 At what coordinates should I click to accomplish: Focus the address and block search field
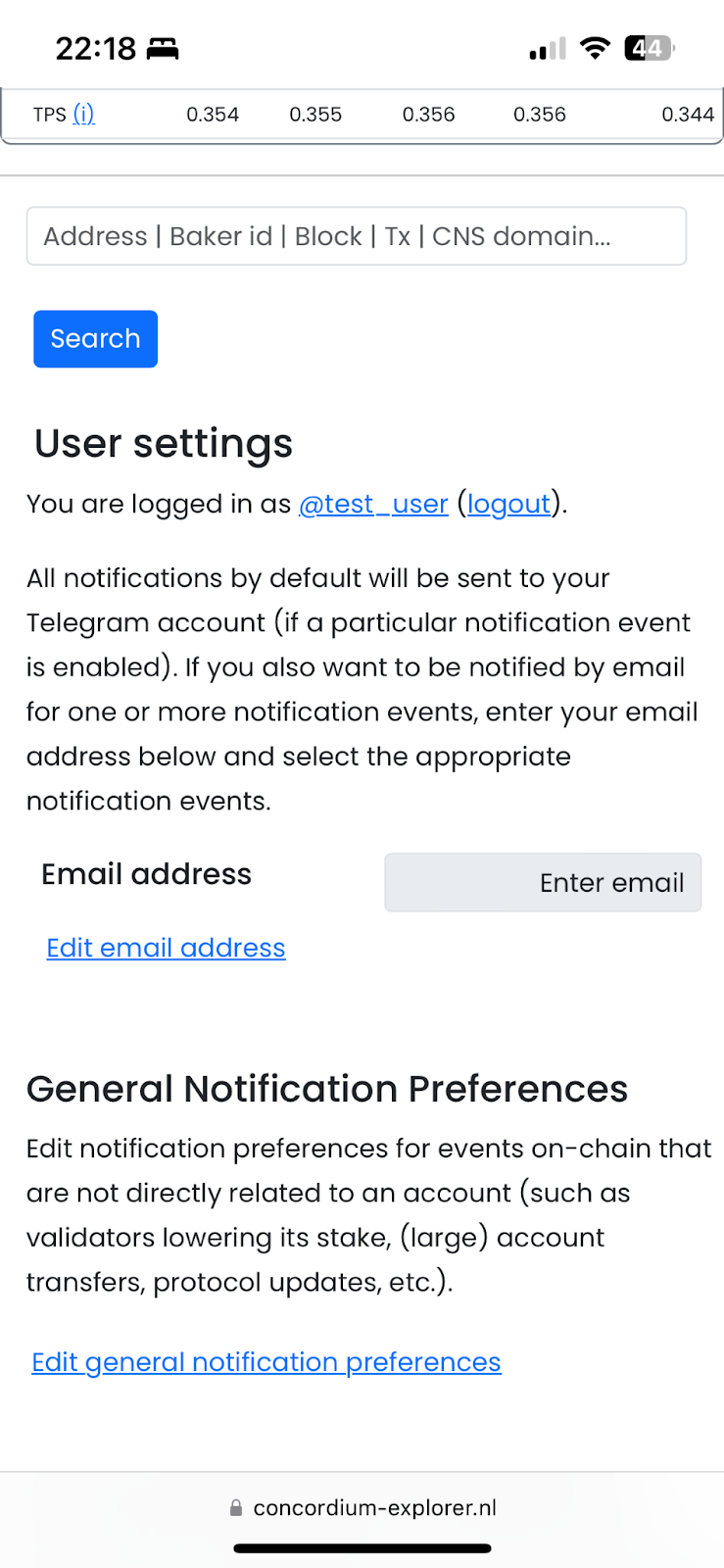(356, 236)
